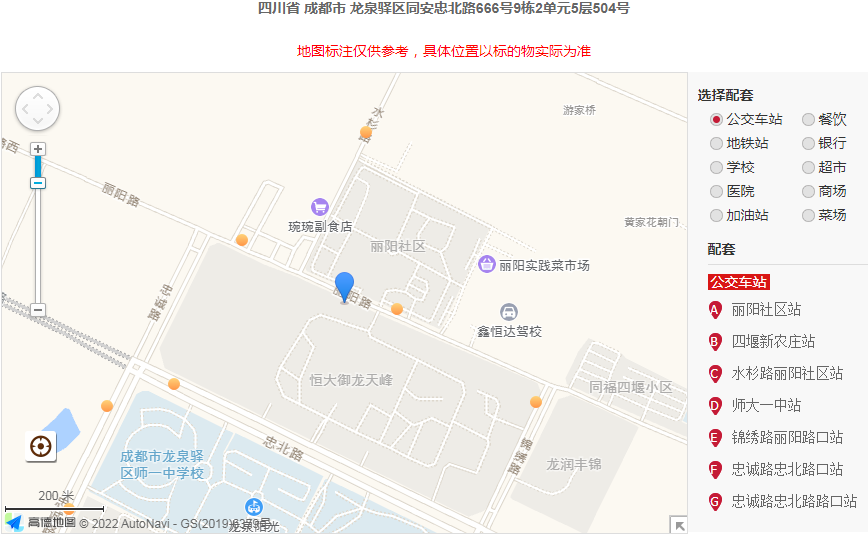Viewport: 868px width, 535px height.
Task: Open 丽阳社区站 in the bus stop list
Action: [766, 310]
